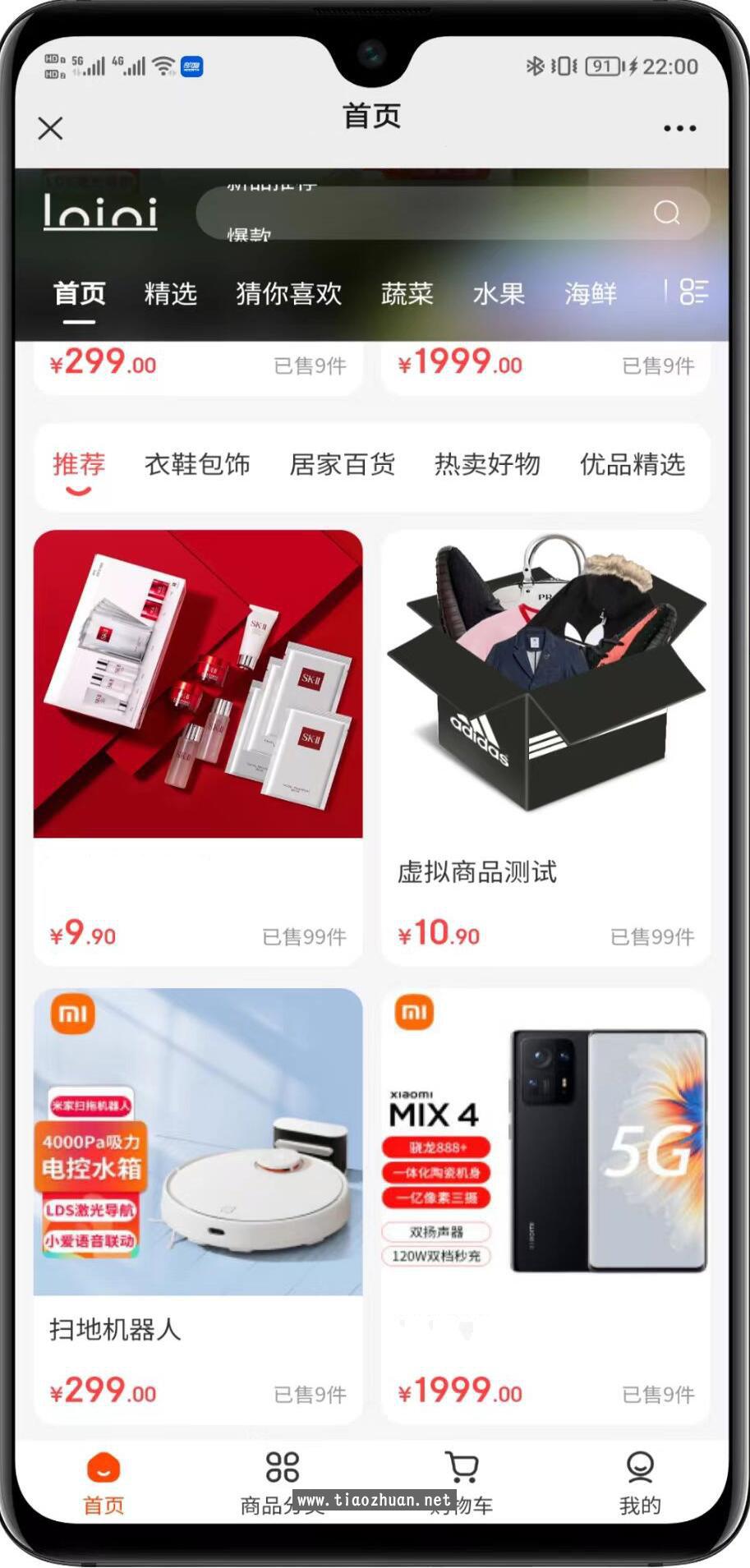The width and height of the screenshot is (750, 1568).
Task: Select the 衣鞋包饰 category filter
Action: pyautogui.click(x=198, y=465)
